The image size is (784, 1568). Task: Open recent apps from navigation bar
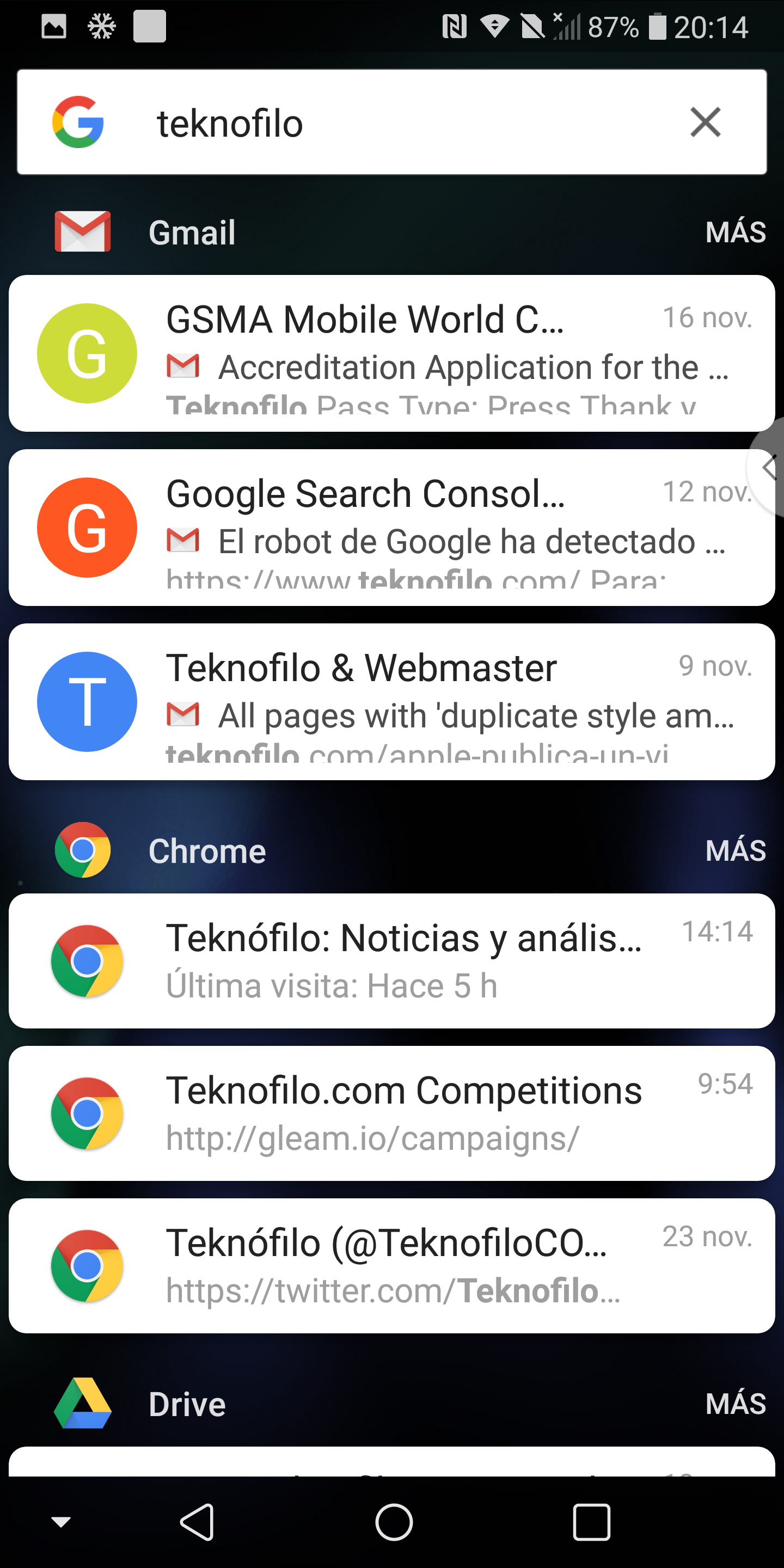(x=591, y=1522)
